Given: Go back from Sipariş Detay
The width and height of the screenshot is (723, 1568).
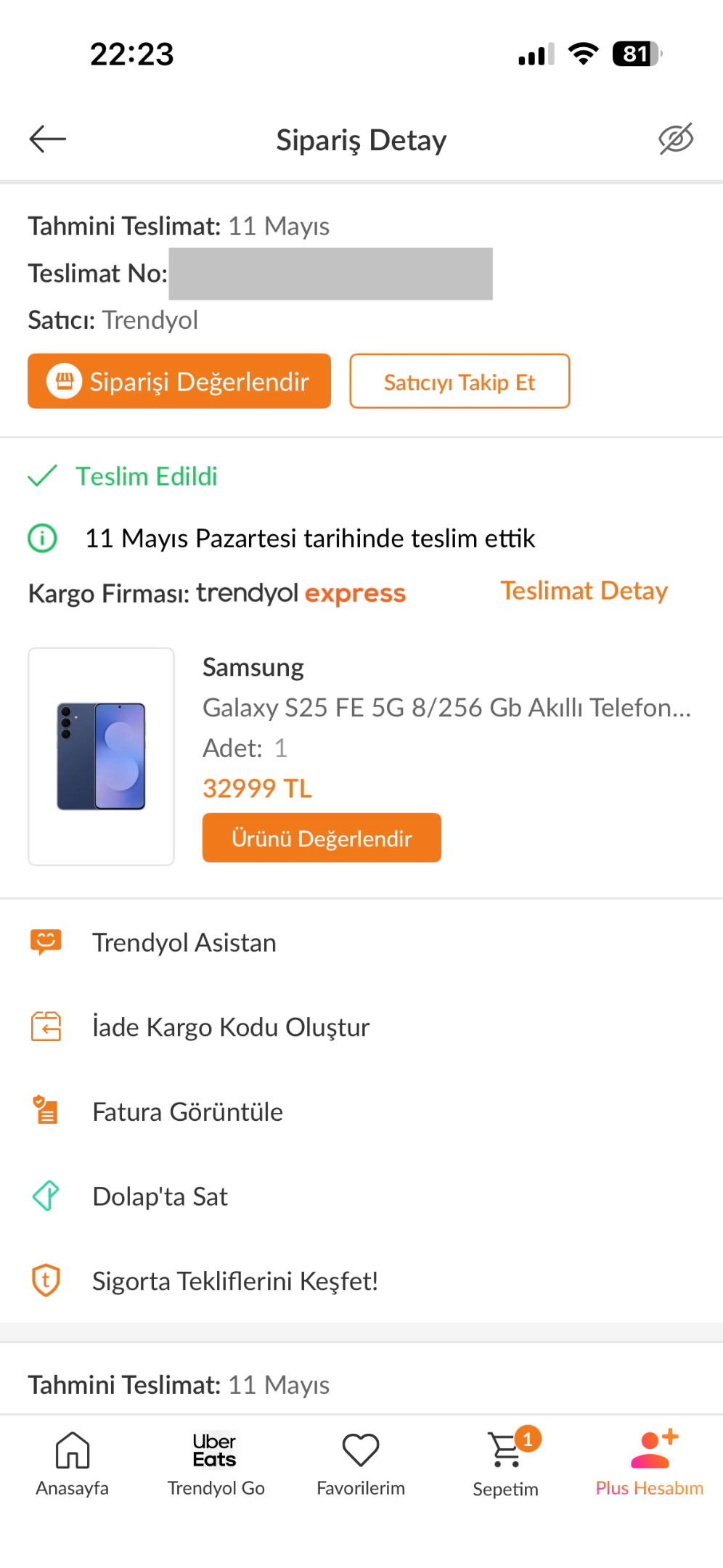Looking at the screenshot, I should (48, 139).
